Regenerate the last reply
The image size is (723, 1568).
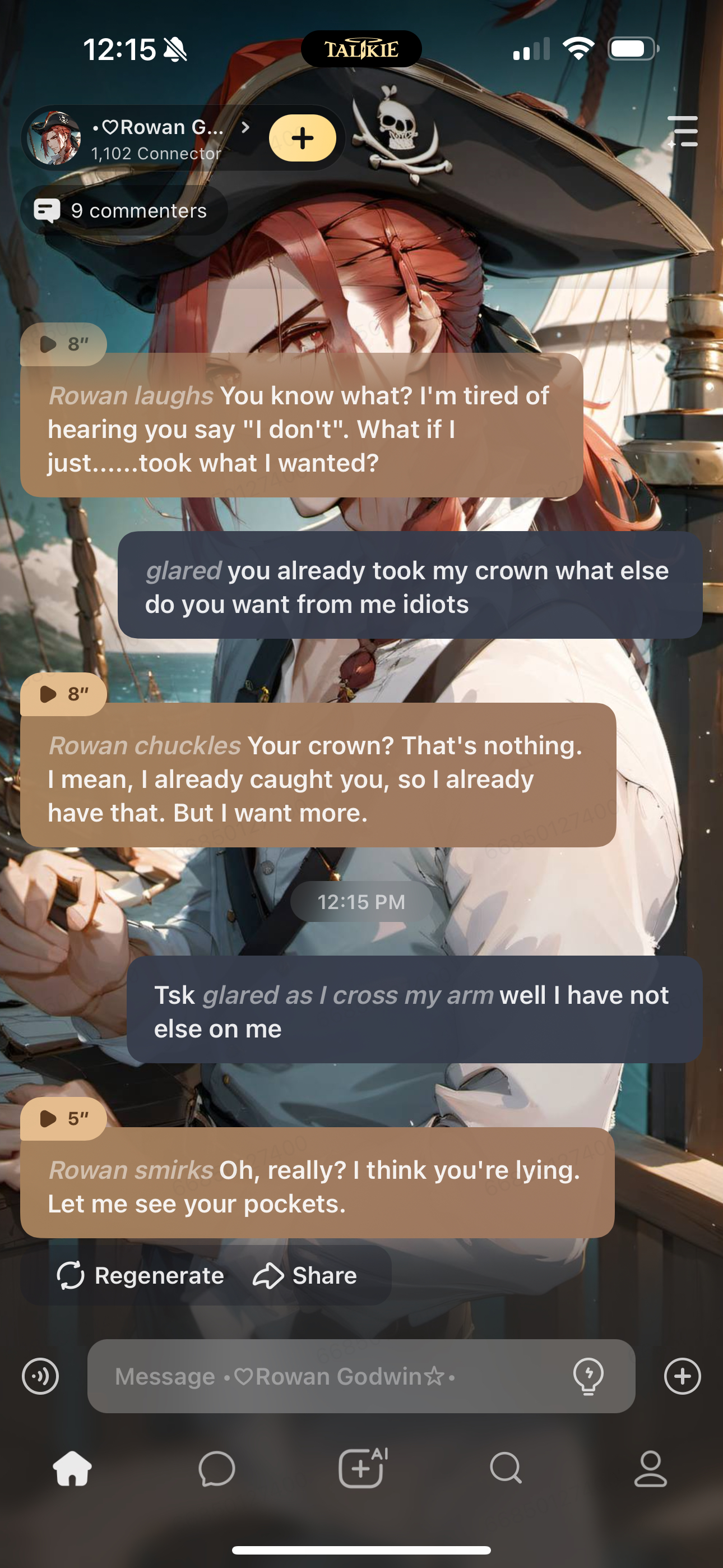[x=141, y=1275]
